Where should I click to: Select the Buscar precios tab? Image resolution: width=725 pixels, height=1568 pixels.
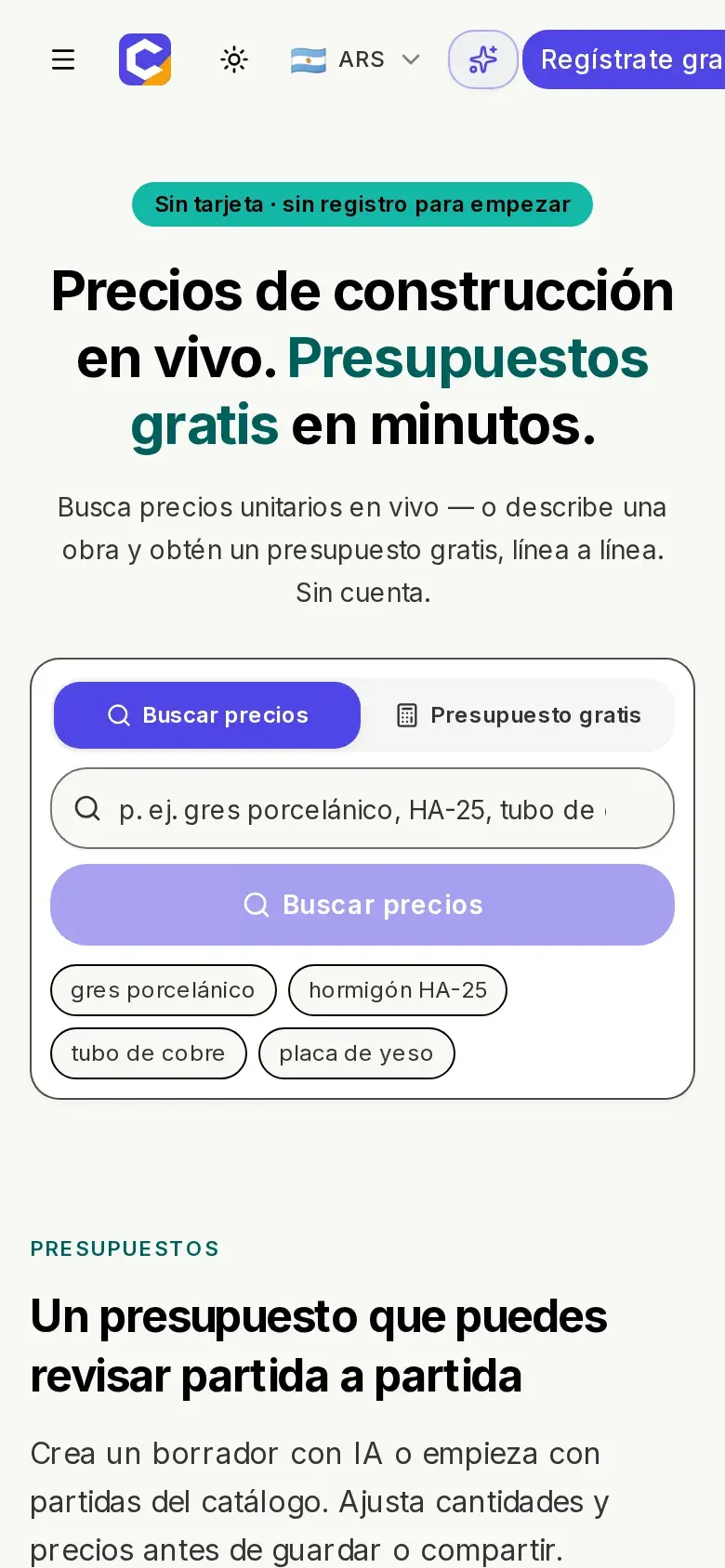207,715
